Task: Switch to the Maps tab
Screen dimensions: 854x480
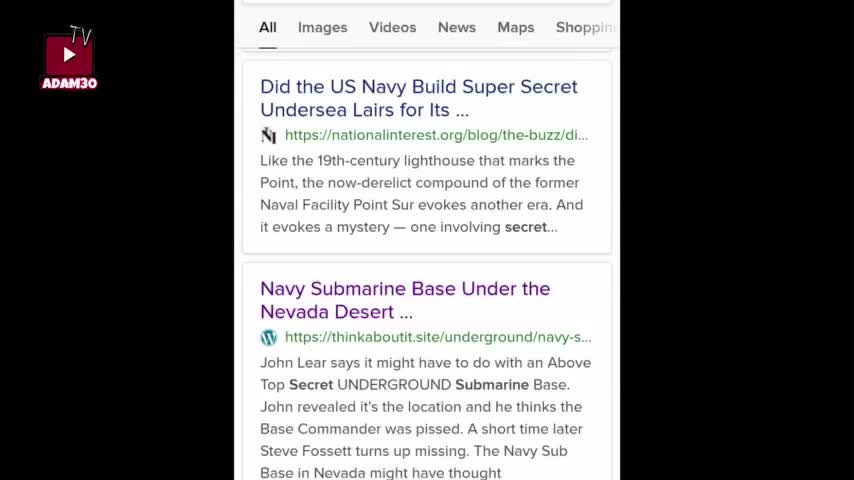Action: pyautogui.click(x=515, y=28)
